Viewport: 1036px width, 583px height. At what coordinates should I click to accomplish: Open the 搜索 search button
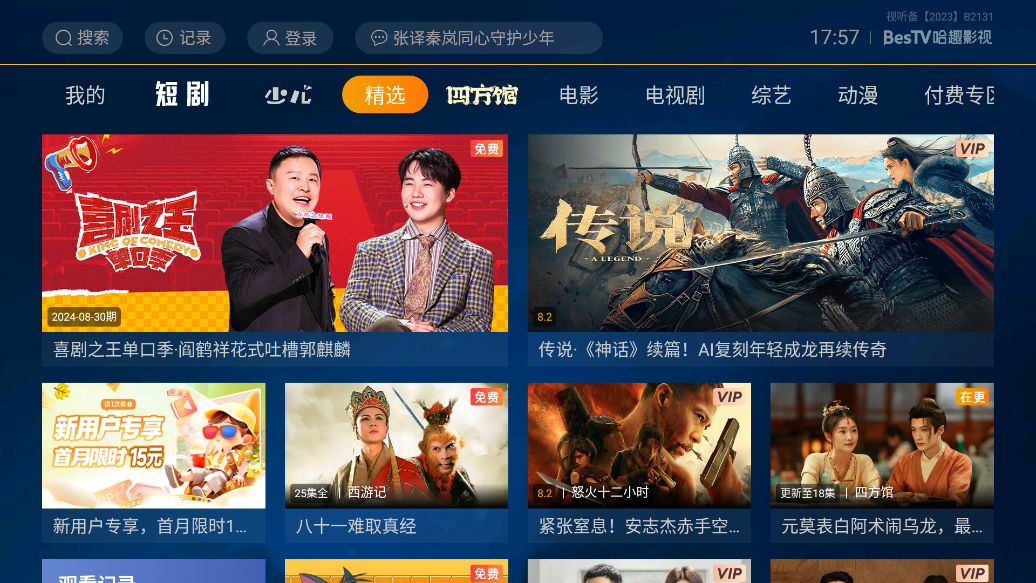82,38
